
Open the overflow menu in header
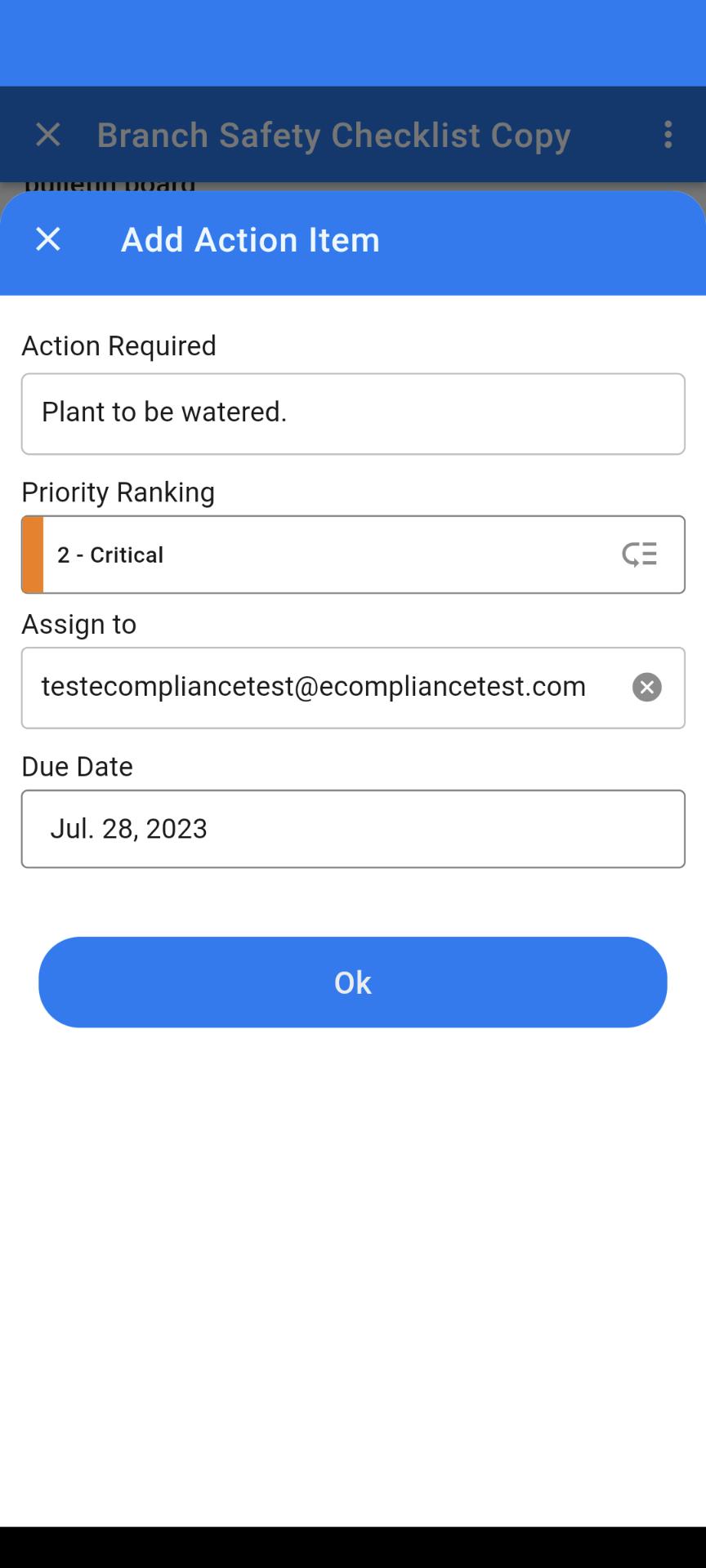(668, 134)
